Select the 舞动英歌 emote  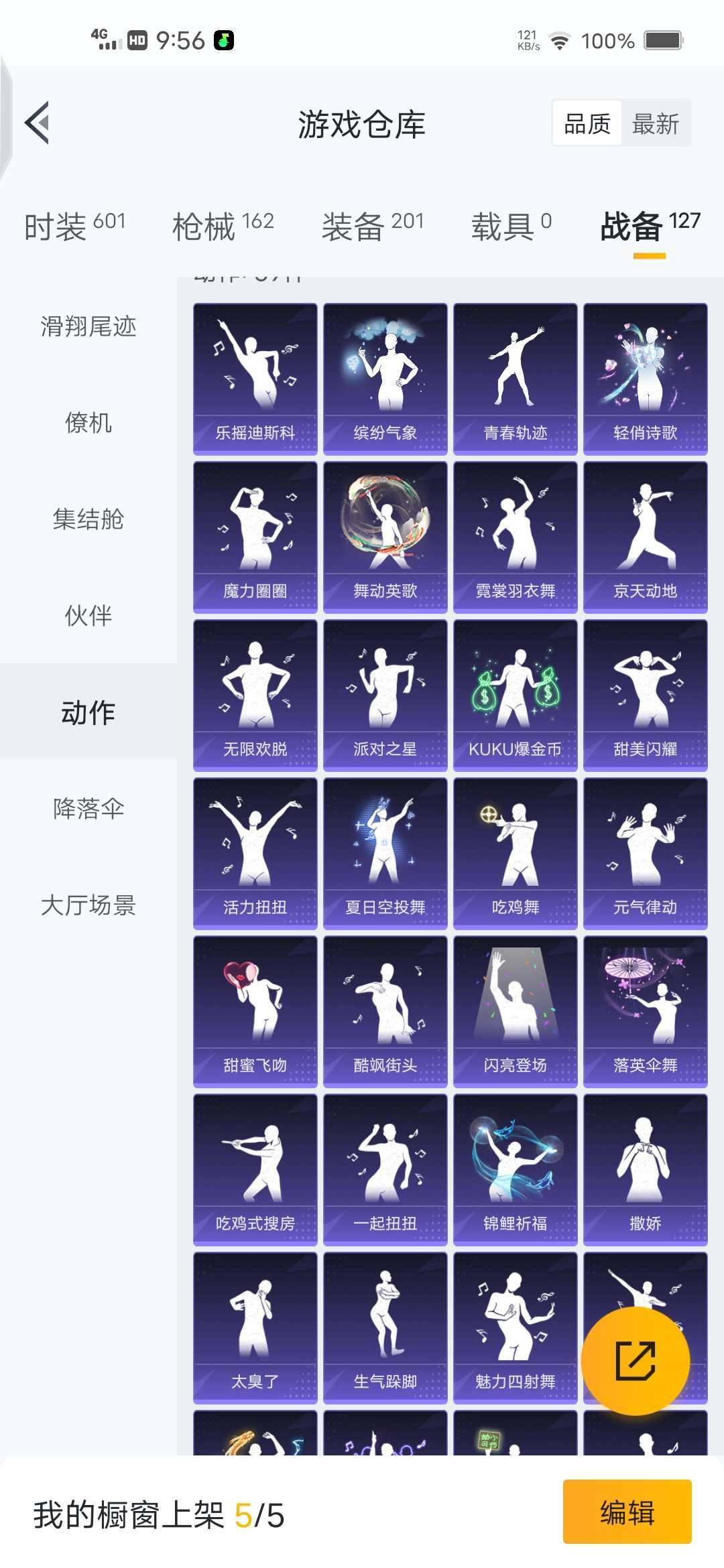point(385,536)
